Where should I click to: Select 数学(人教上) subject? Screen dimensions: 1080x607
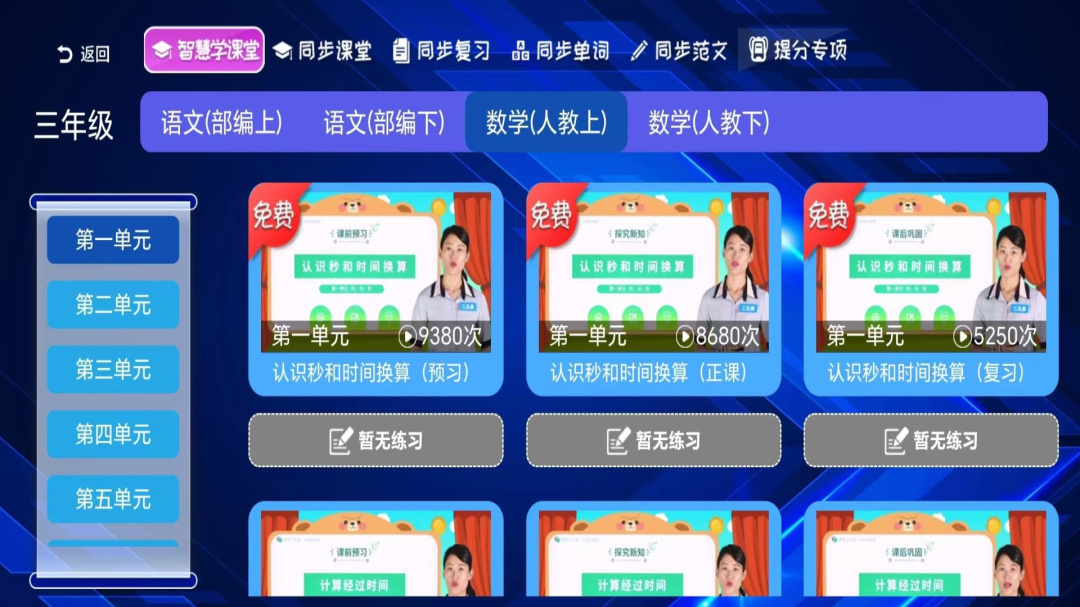pyautogui.click(x=546, y=123)
